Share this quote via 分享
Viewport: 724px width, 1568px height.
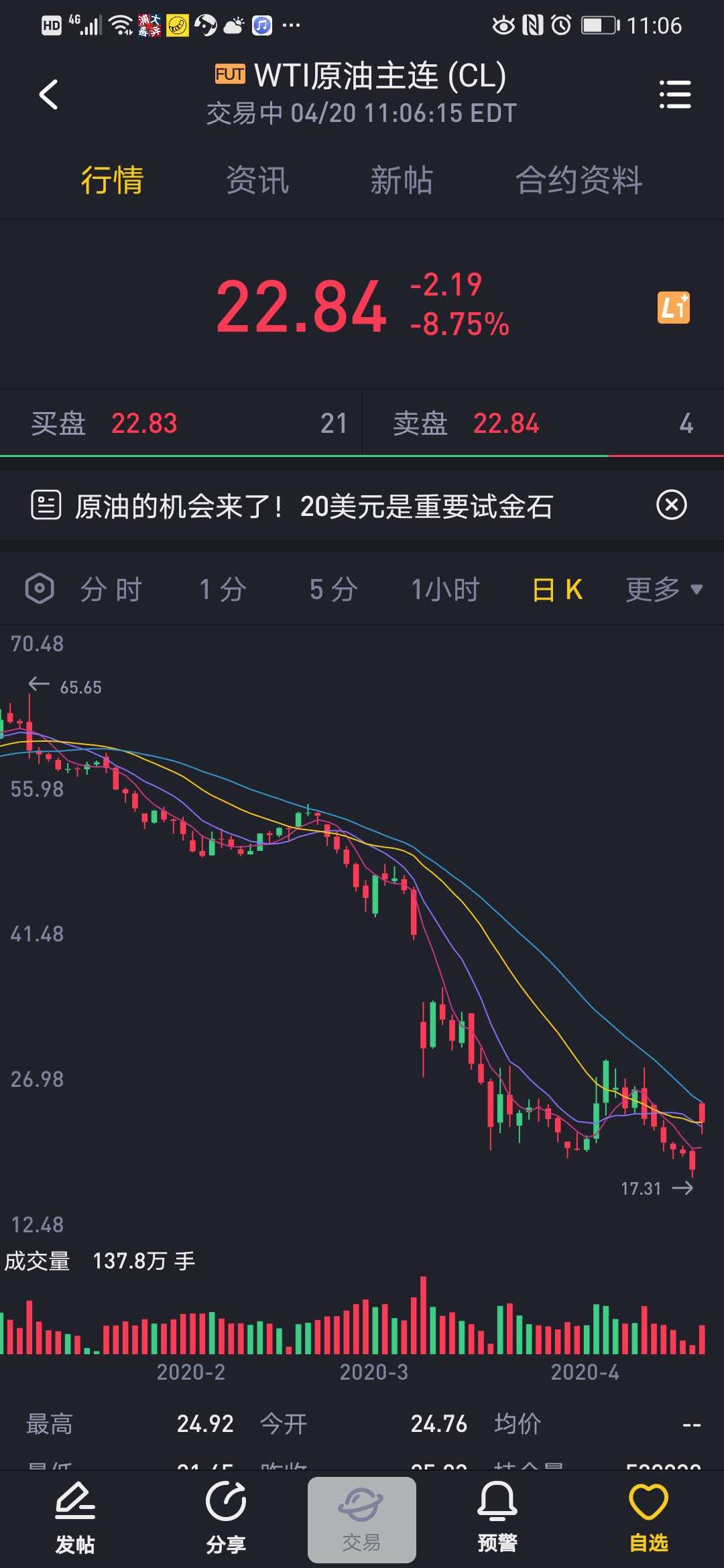click(x=226, y=1519)
